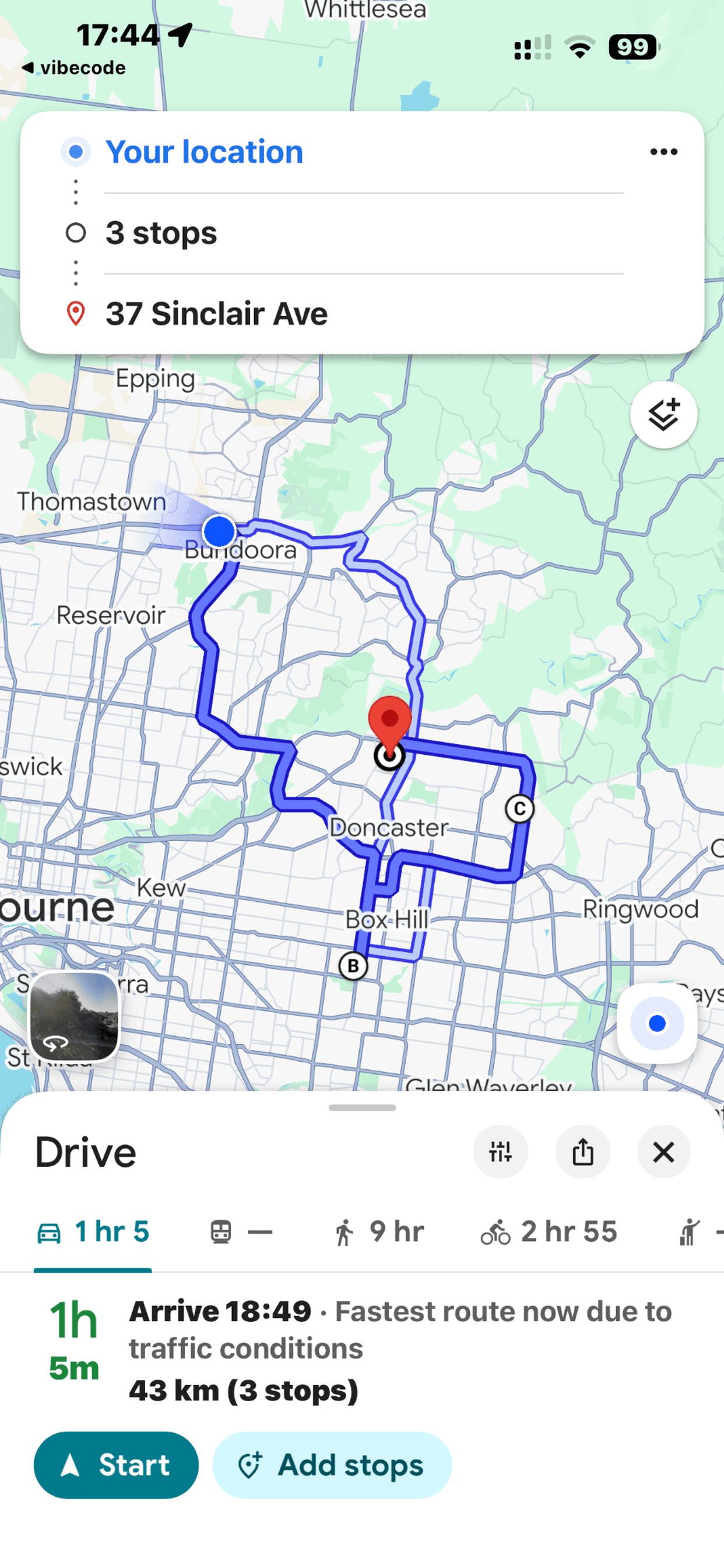Select the transit mode option
Image resolution: width=724 pixels, height=1568 pixels.
pyautogui.click(x=238, y=1231)
